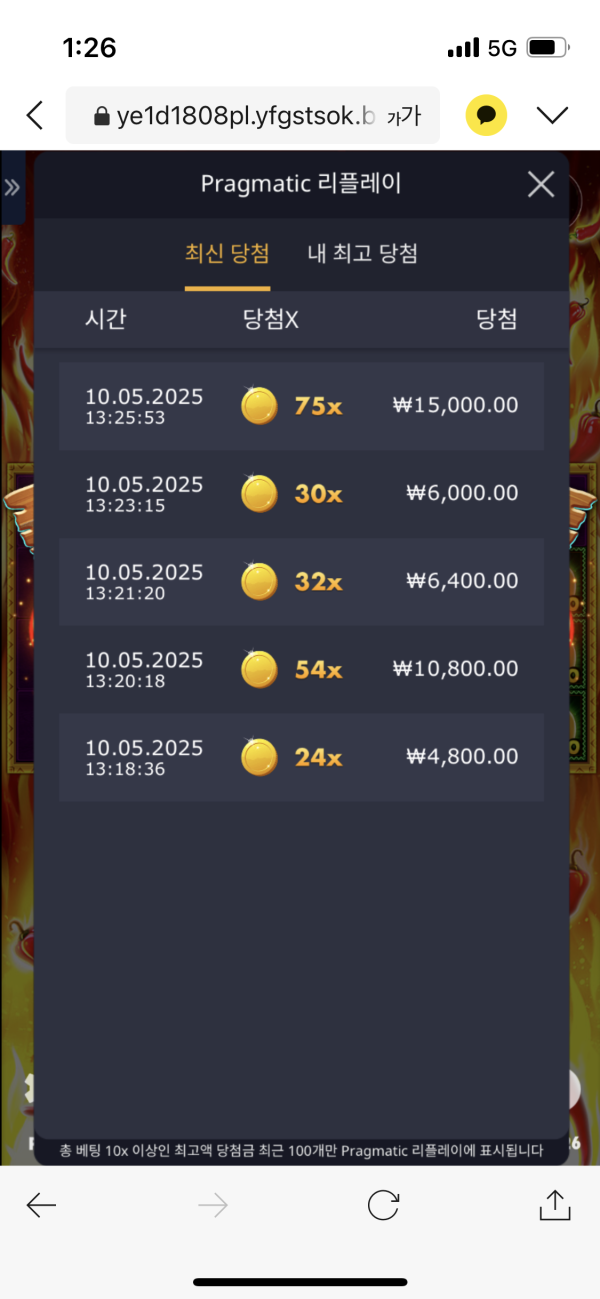This screenshot has height=1299, width=600.
Task: Open the 75x win replay at 13:25:53
Action: tap(301, 406)
